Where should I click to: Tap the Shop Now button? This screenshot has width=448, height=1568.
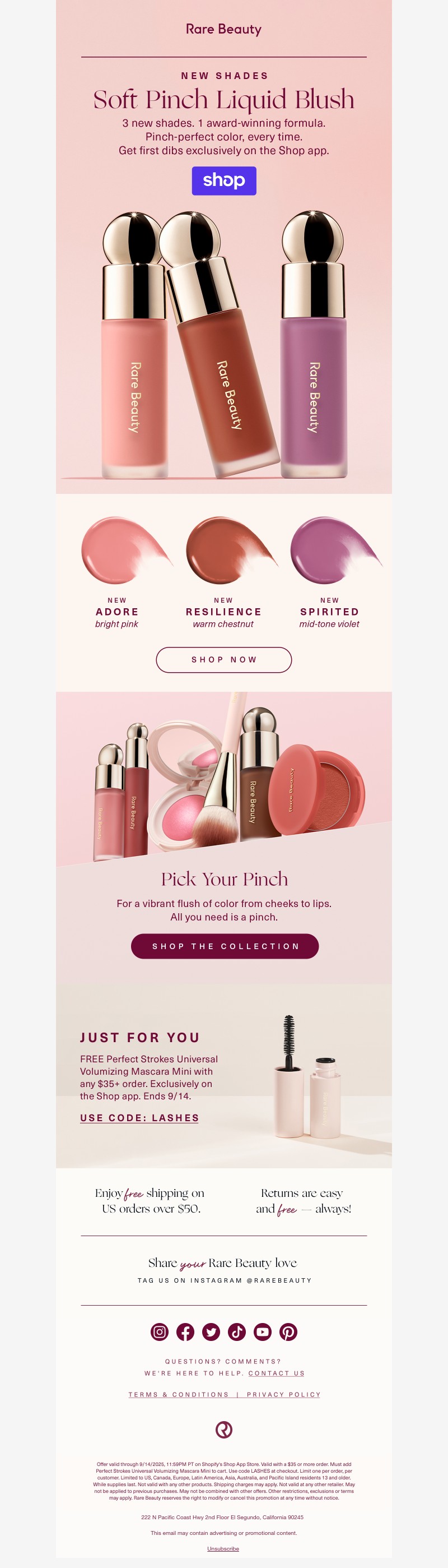[223, 660]
